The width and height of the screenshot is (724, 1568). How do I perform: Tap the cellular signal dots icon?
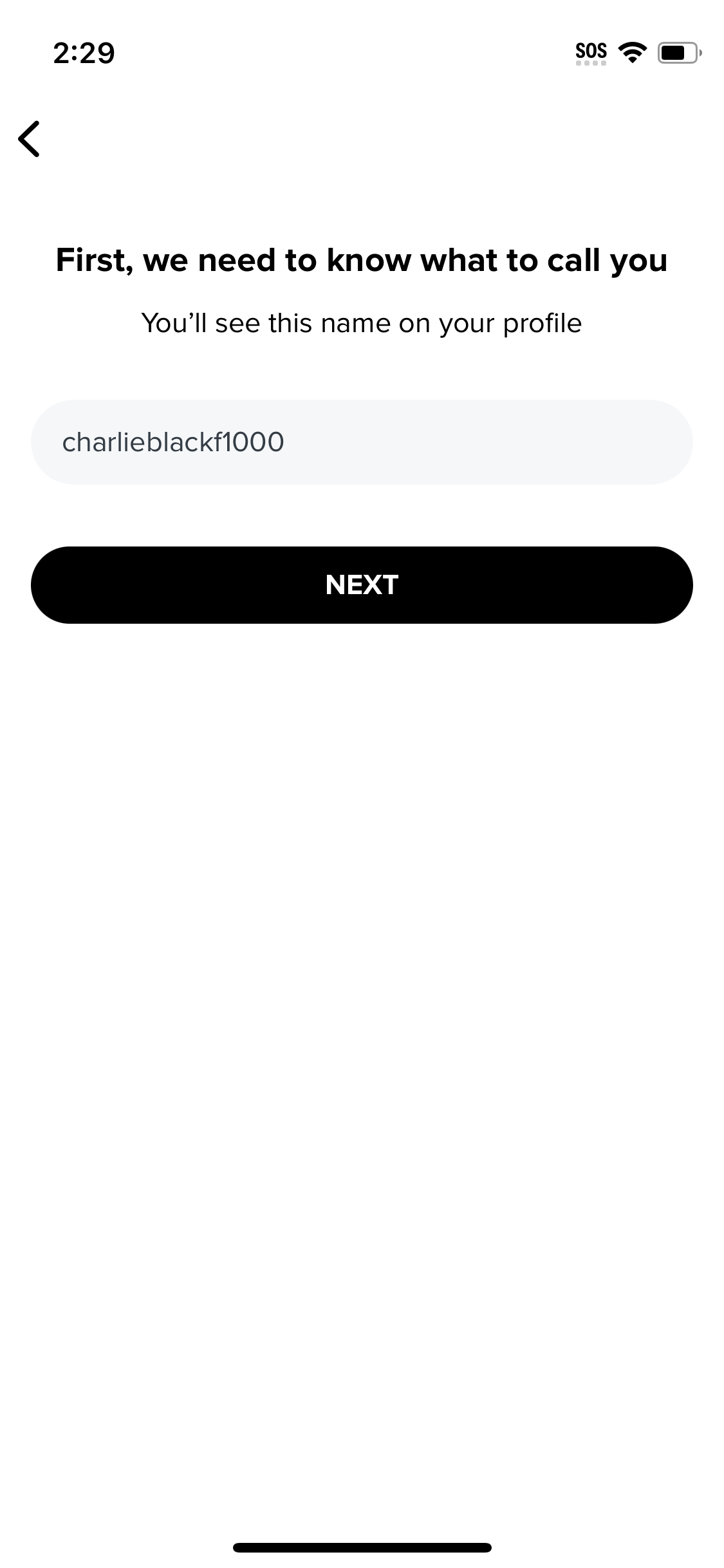591,61
